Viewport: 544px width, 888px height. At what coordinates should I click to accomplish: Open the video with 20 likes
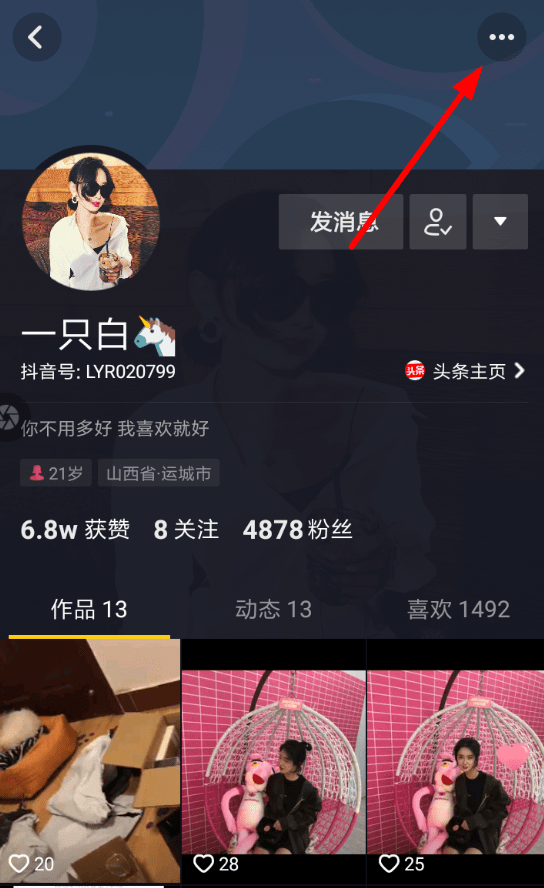[x=90, y=761]
